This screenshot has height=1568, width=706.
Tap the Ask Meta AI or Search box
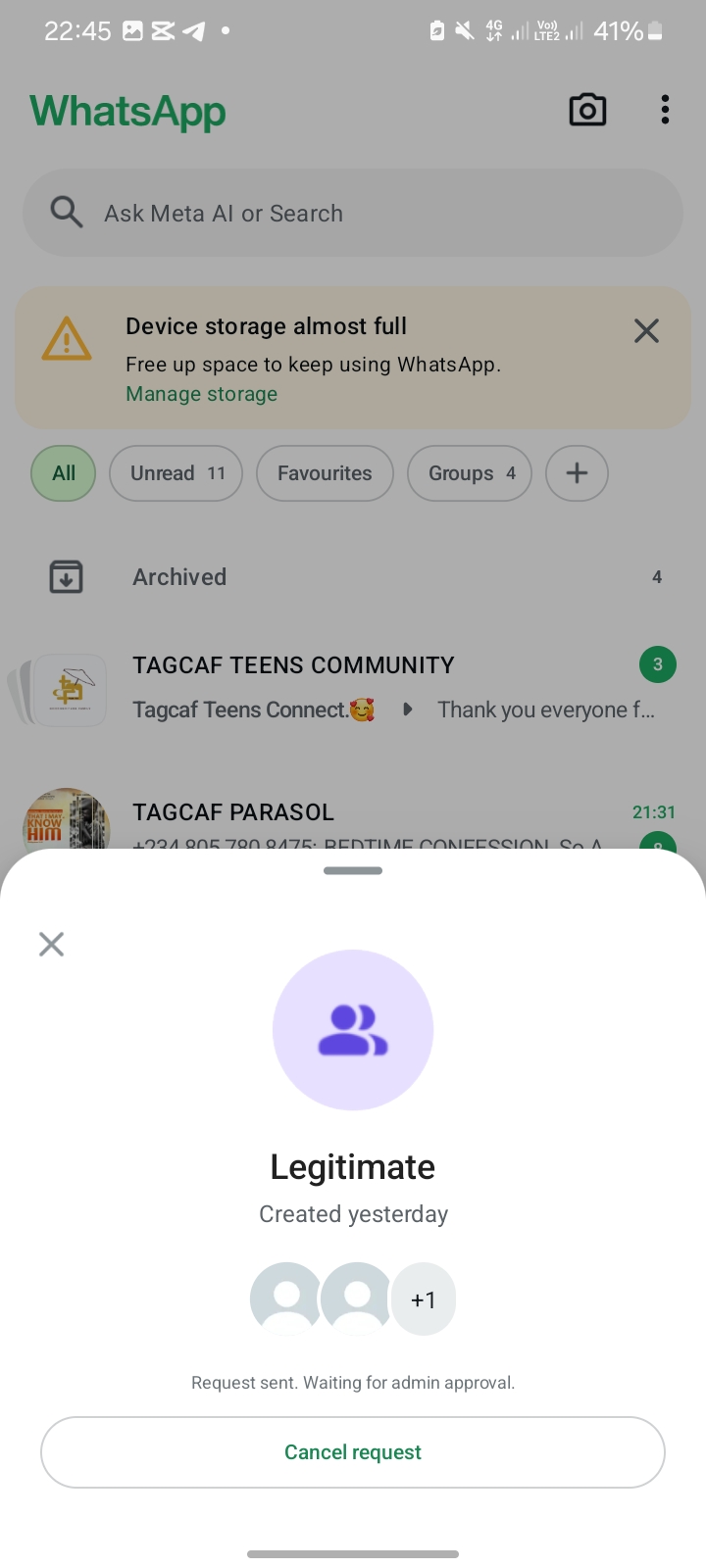click(x=353, y=213)
